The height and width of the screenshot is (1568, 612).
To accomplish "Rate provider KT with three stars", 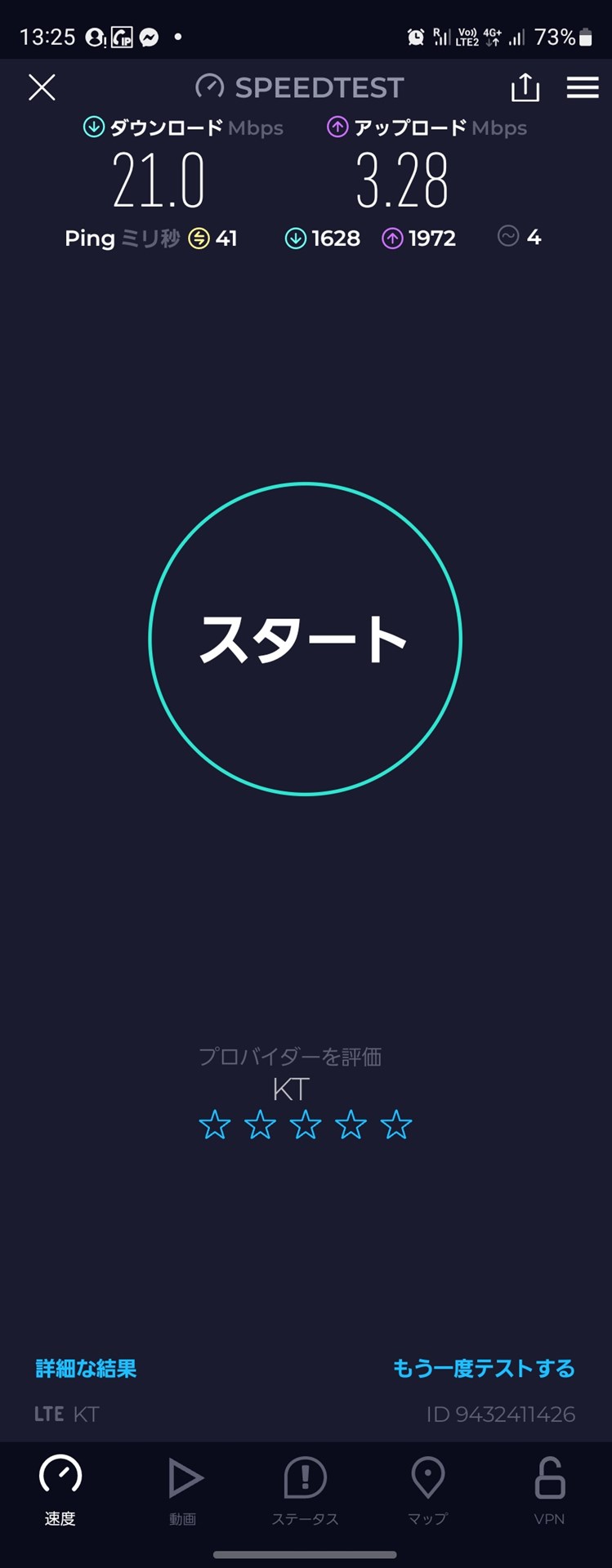I will 305,1125.
